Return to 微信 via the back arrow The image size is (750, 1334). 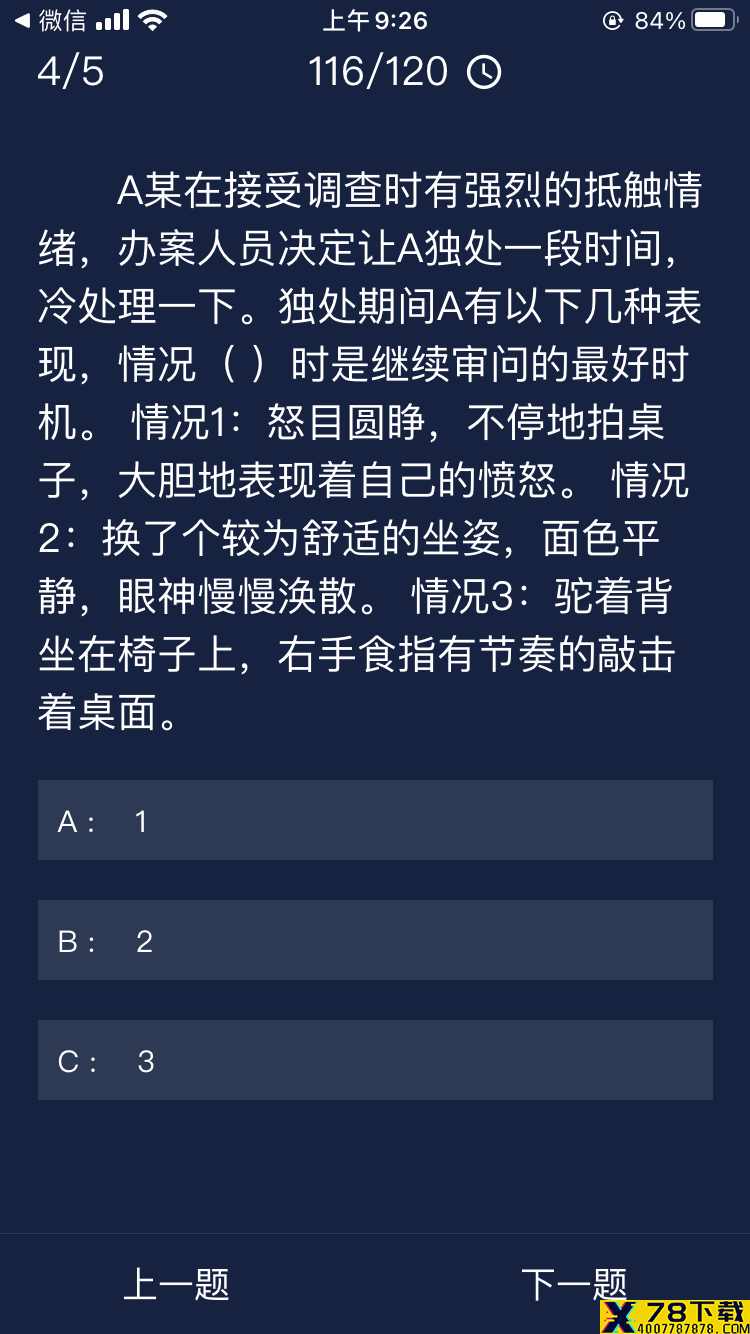pos(50,20)
